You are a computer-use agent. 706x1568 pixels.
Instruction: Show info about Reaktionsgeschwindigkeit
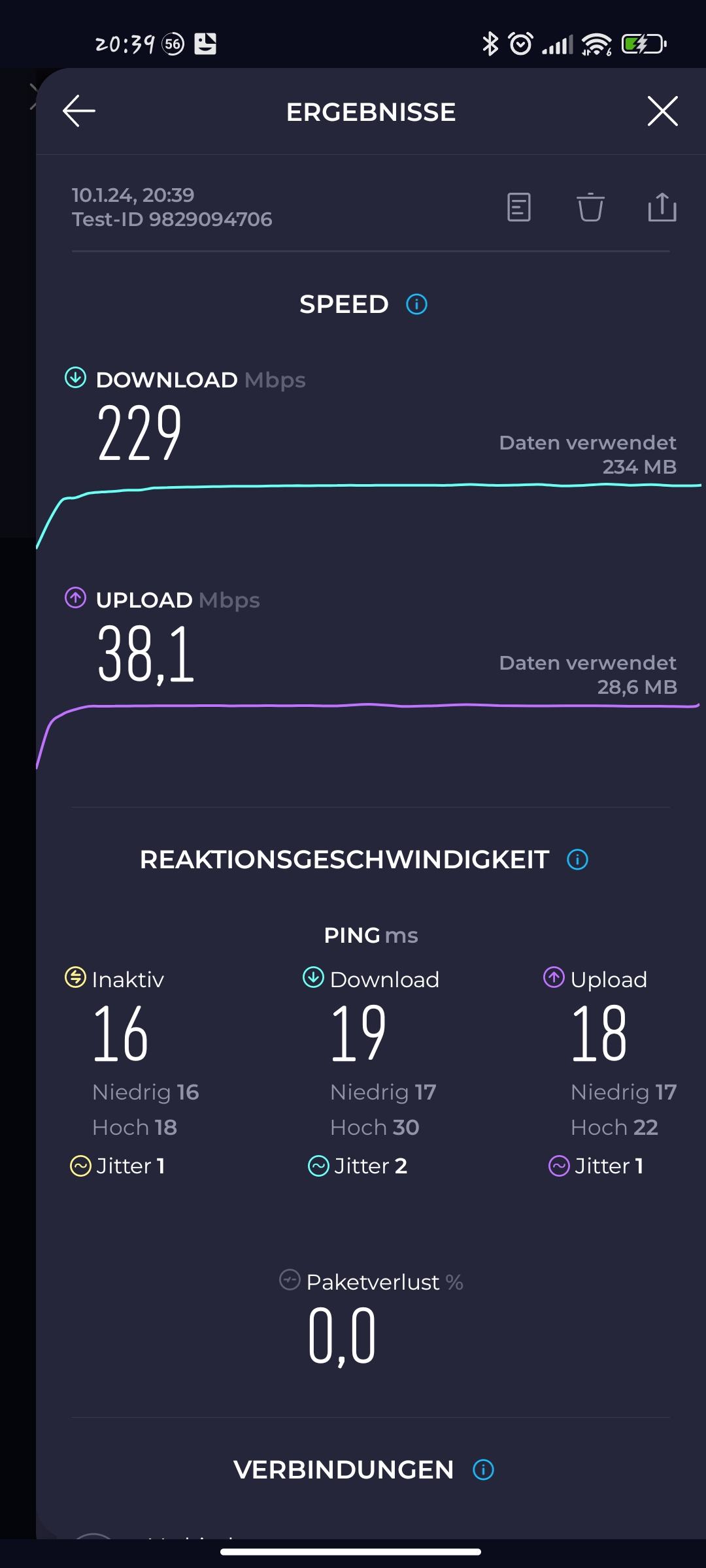click(577, 860)
